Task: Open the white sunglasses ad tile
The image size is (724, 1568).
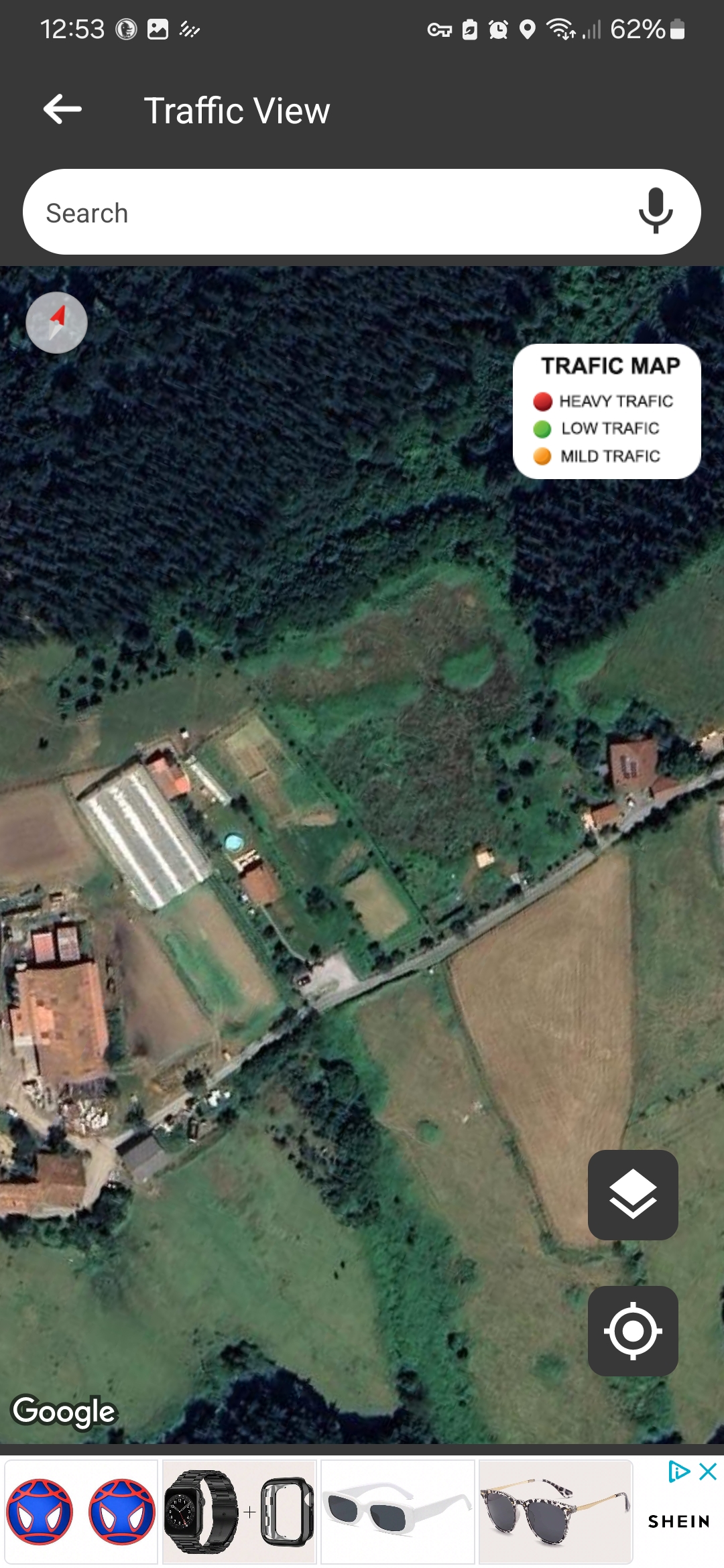Action: coord(398,1512)
